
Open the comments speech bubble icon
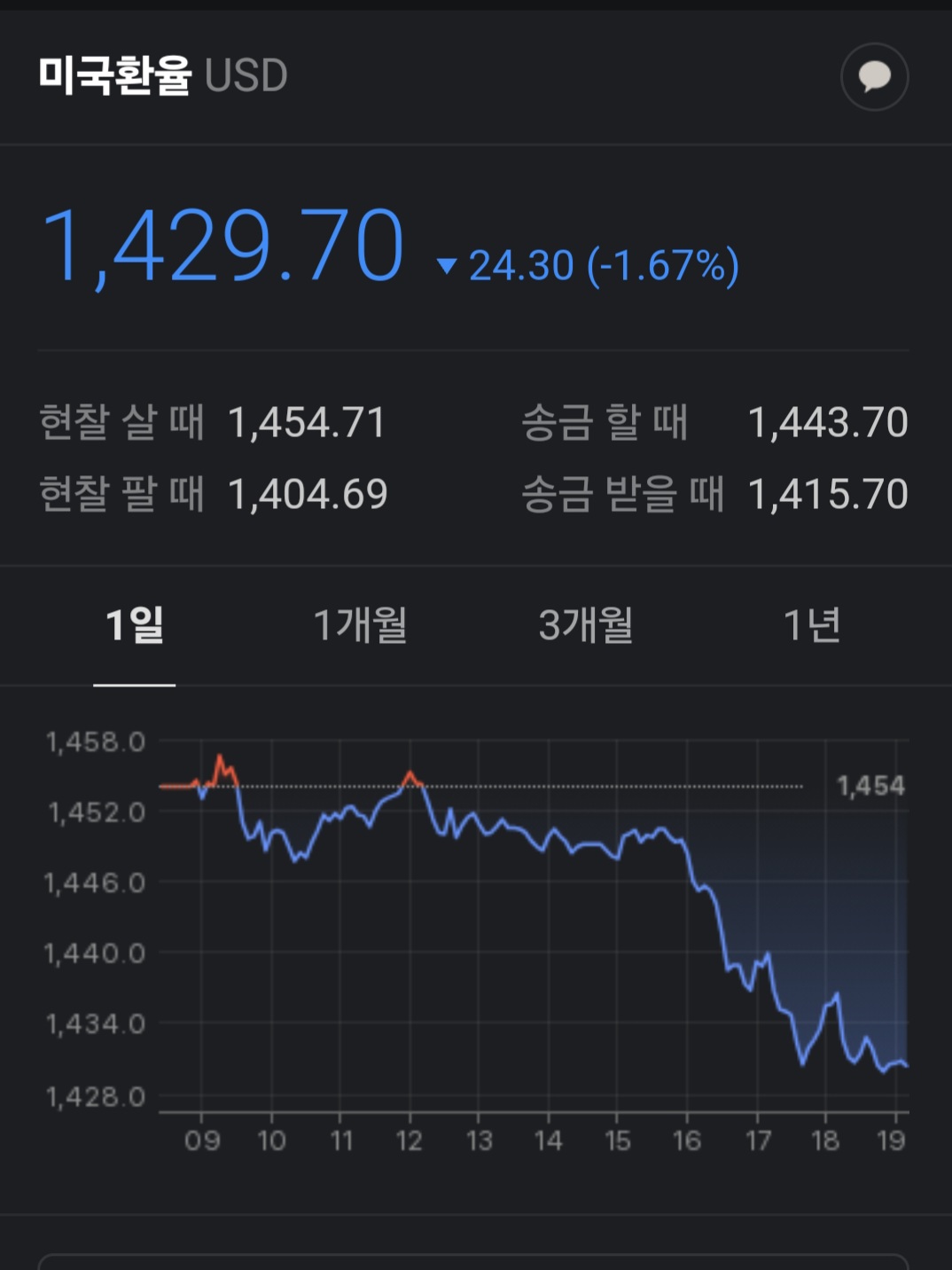click(874, 76)
